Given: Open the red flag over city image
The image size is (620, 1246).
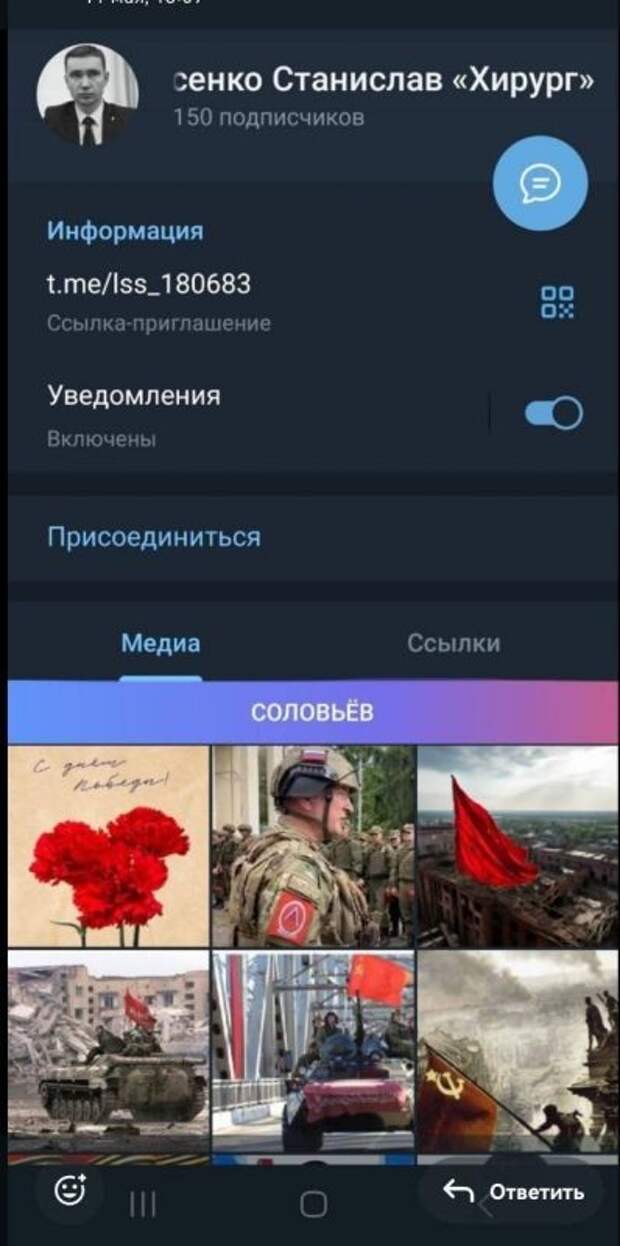Looking at the screenshot, I should 517,846.
